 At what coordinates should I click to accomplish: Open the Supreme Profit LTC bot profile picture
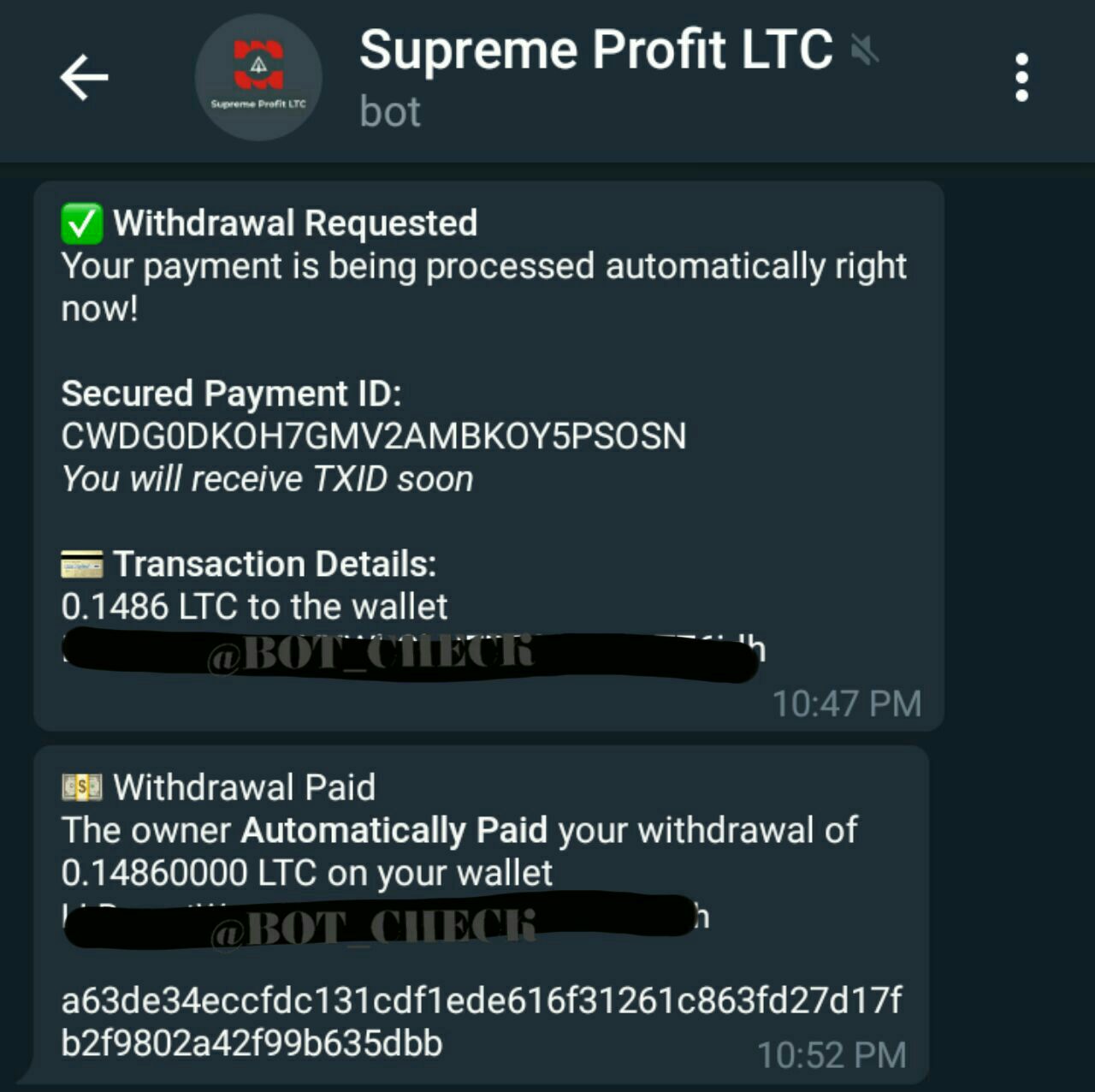[258, 78]
